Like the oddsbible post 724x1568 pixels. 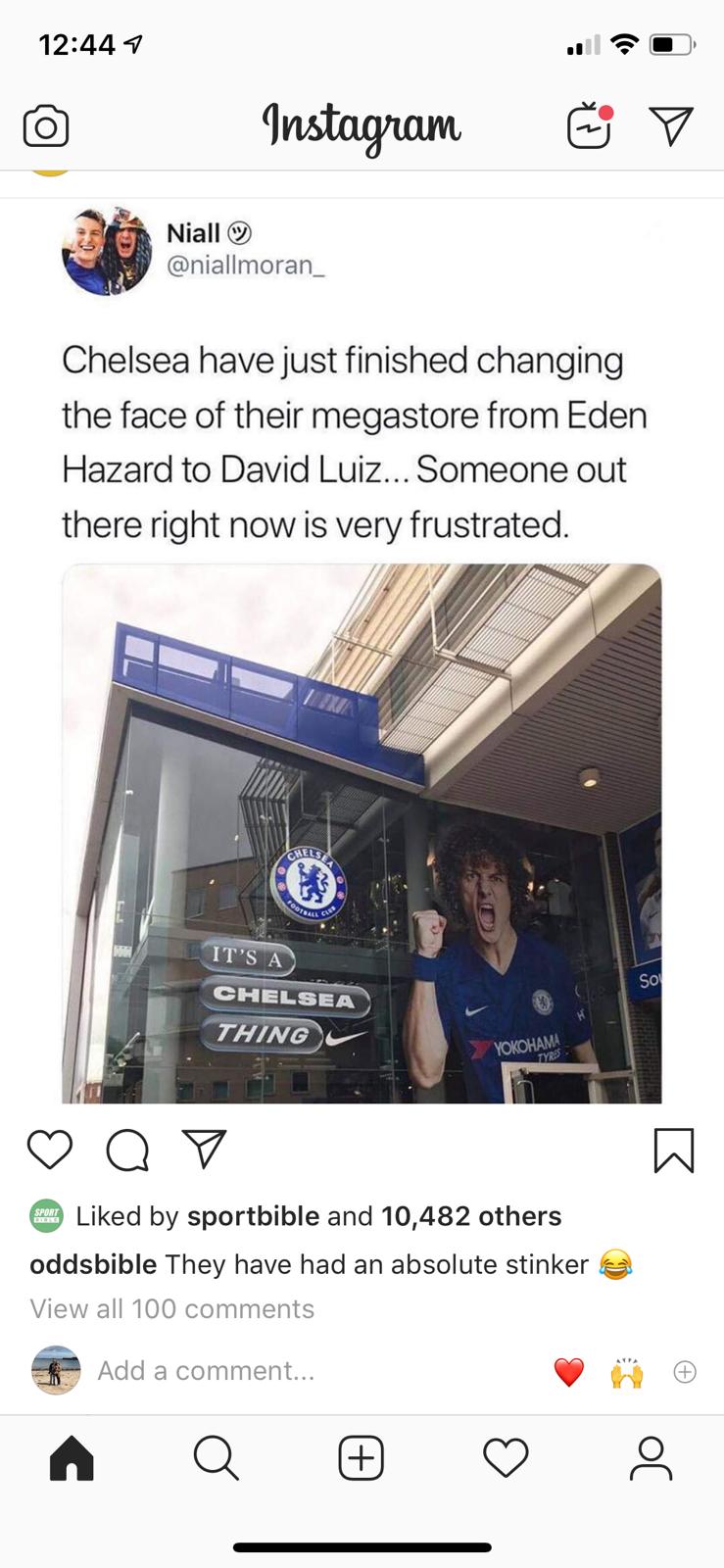50,1150
